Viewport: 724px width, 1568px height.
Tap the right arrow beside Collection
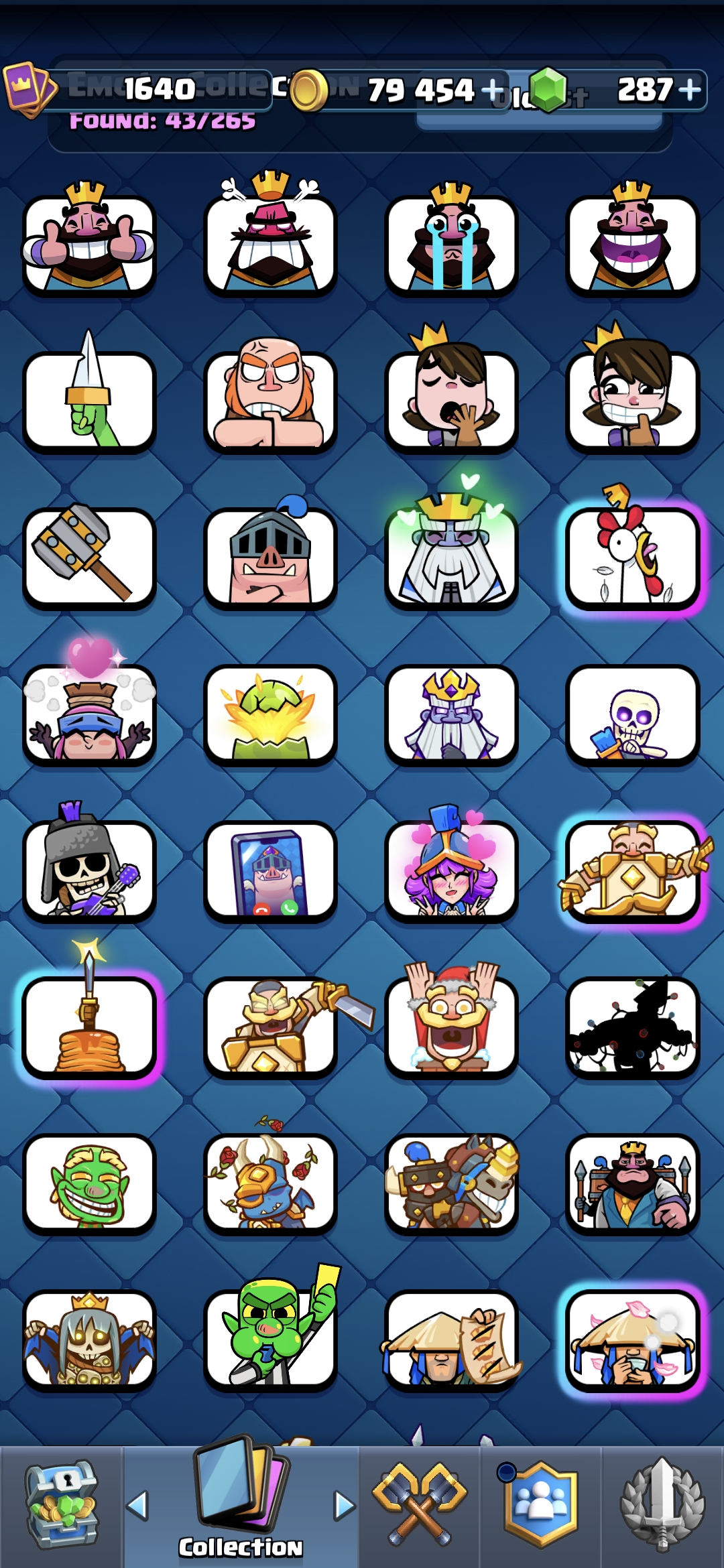344,1506
